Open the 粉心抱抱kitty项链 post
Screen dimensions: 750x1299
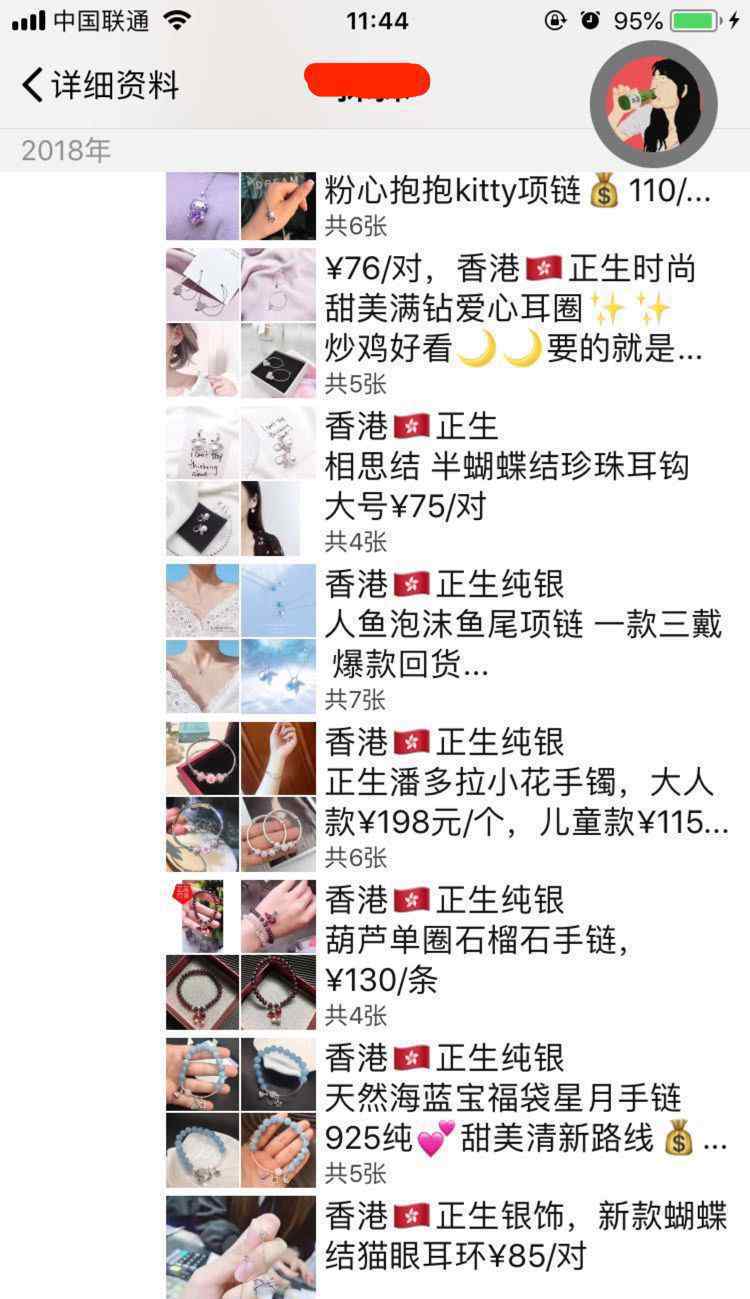click(518, 192)
